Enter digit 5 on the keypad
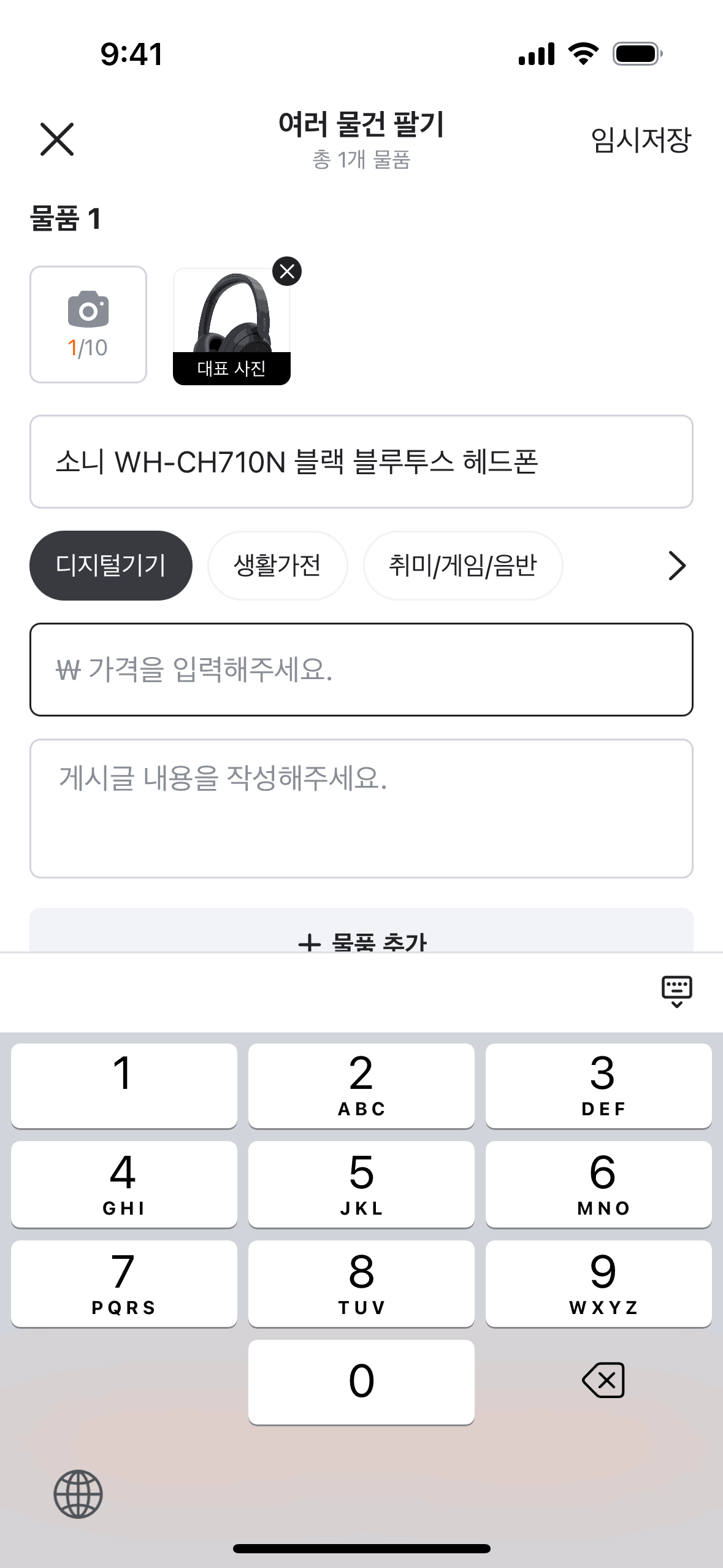 pos(361,1184)
